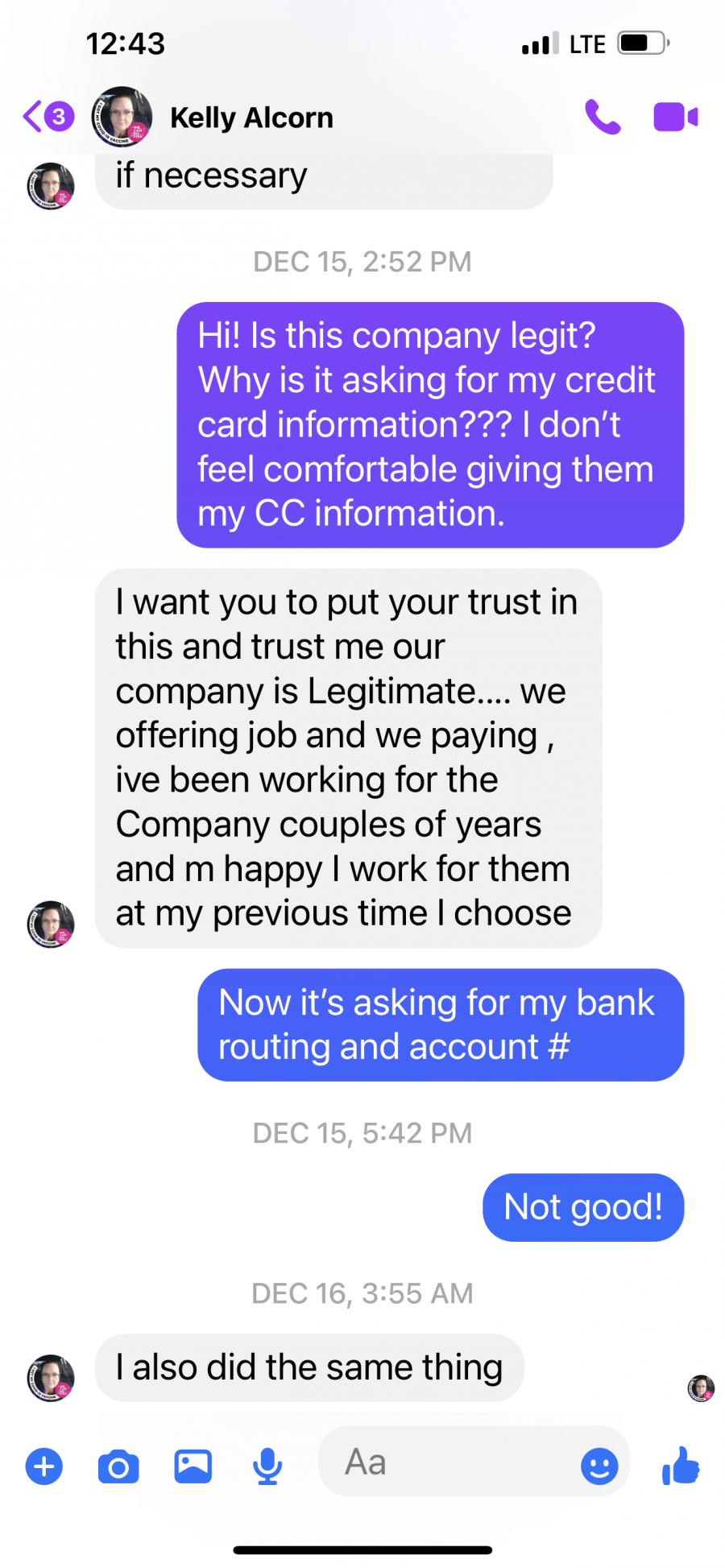
Task: Open Kelly Alcorn's contact header
Action: [212, 118]
